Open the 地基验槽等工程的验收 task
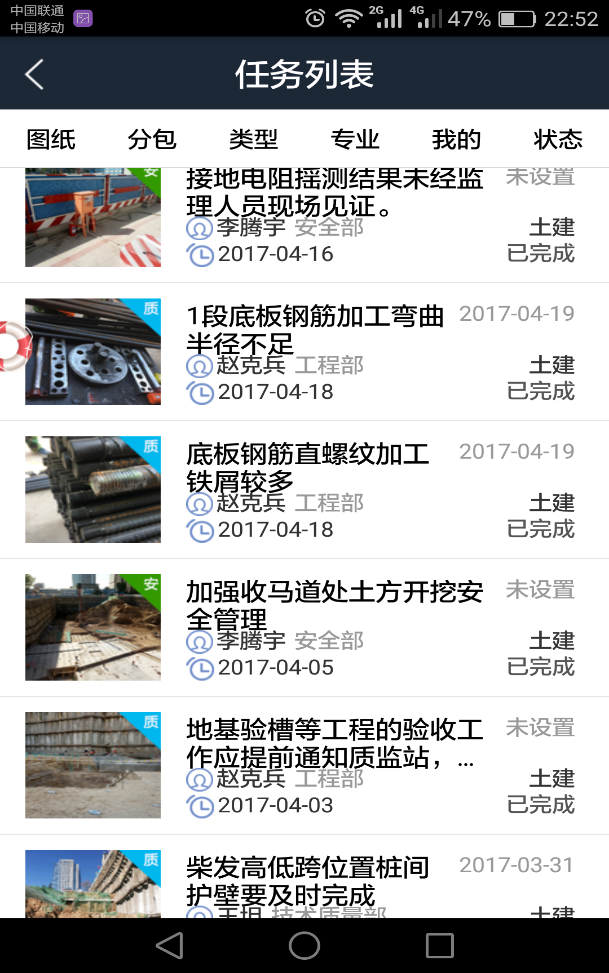This screenshot has width=609, height=973. pos(334,744)
